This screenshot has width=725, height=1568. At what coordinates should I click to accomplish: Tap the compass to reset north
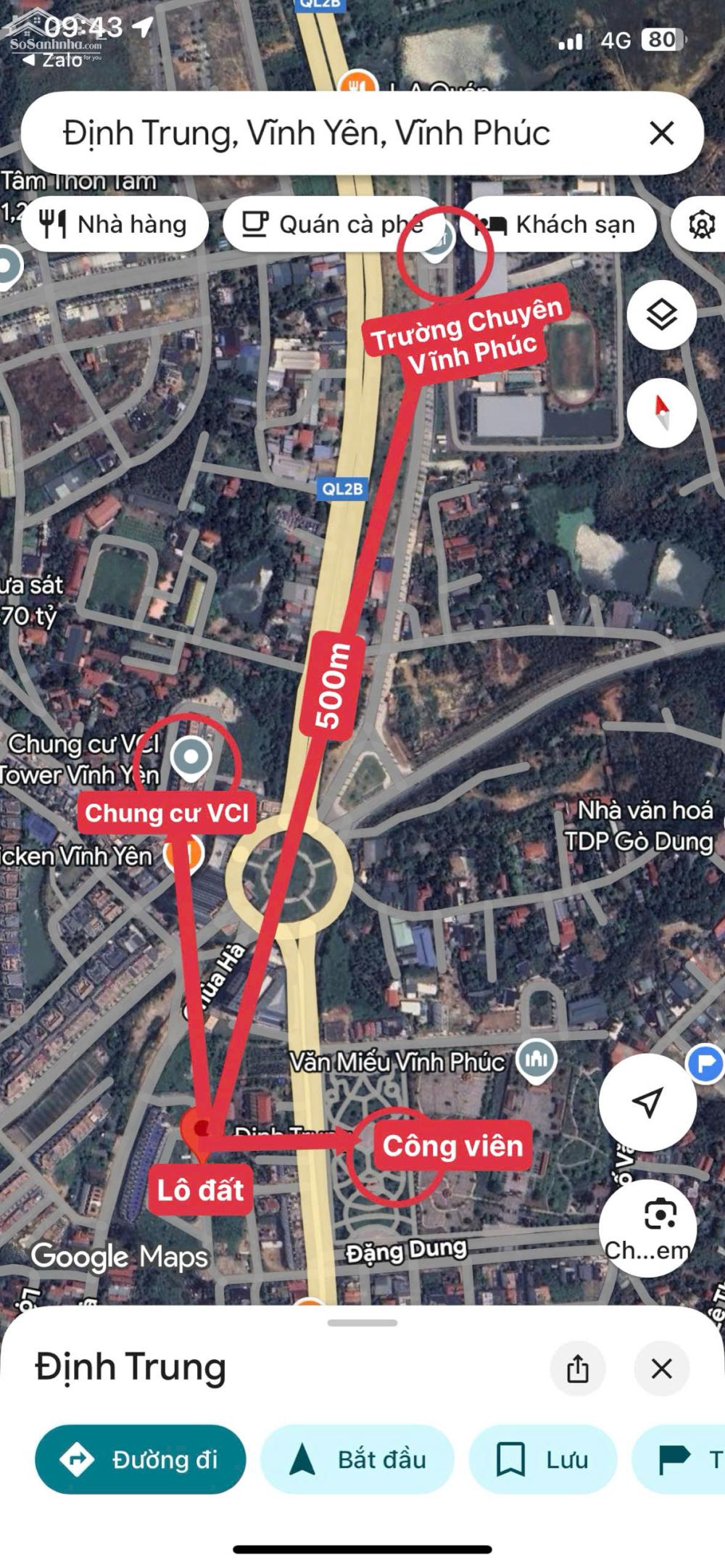[x=661, y=412]
